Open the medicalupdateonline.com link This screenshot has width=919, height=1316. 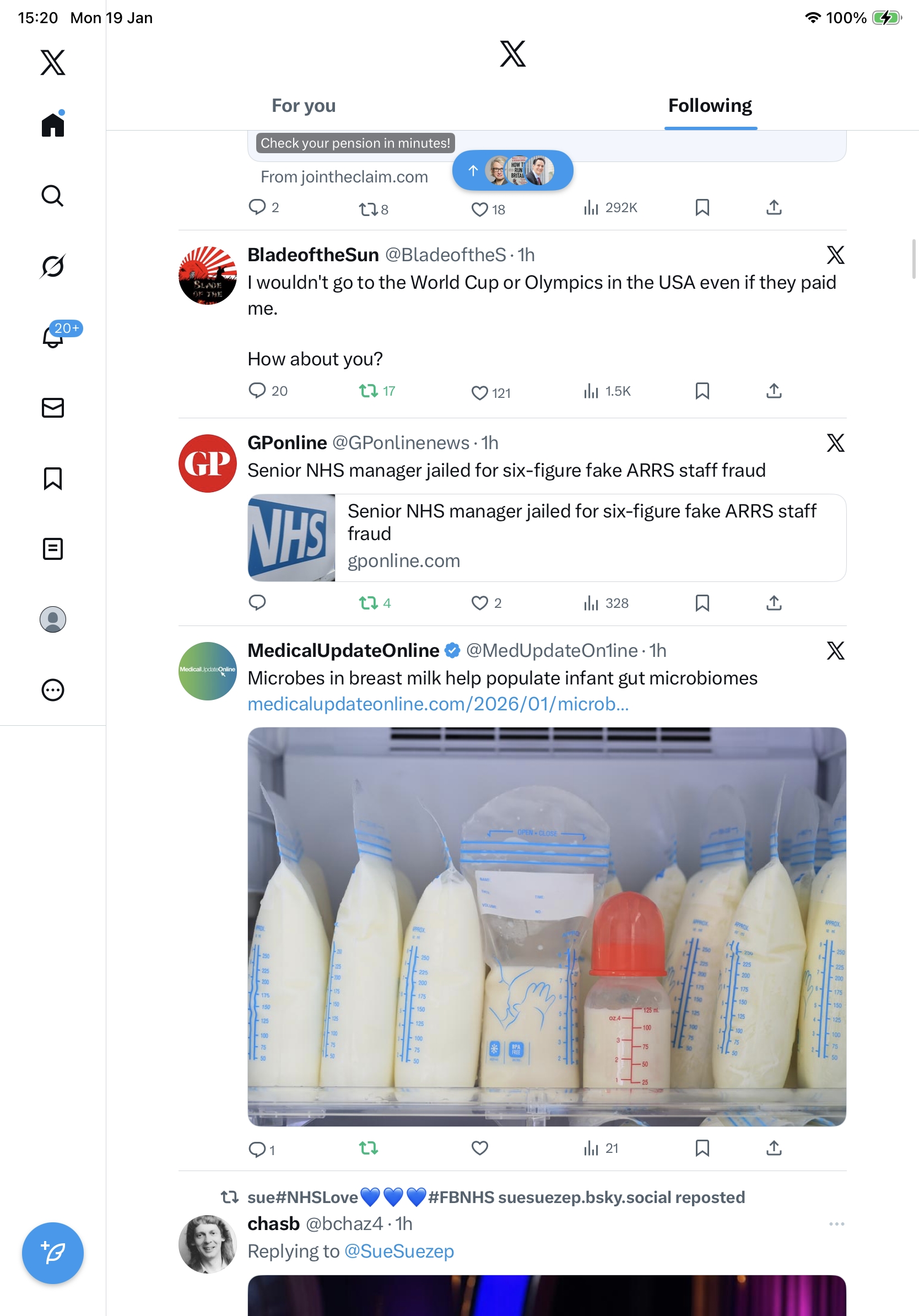(437, 704)
